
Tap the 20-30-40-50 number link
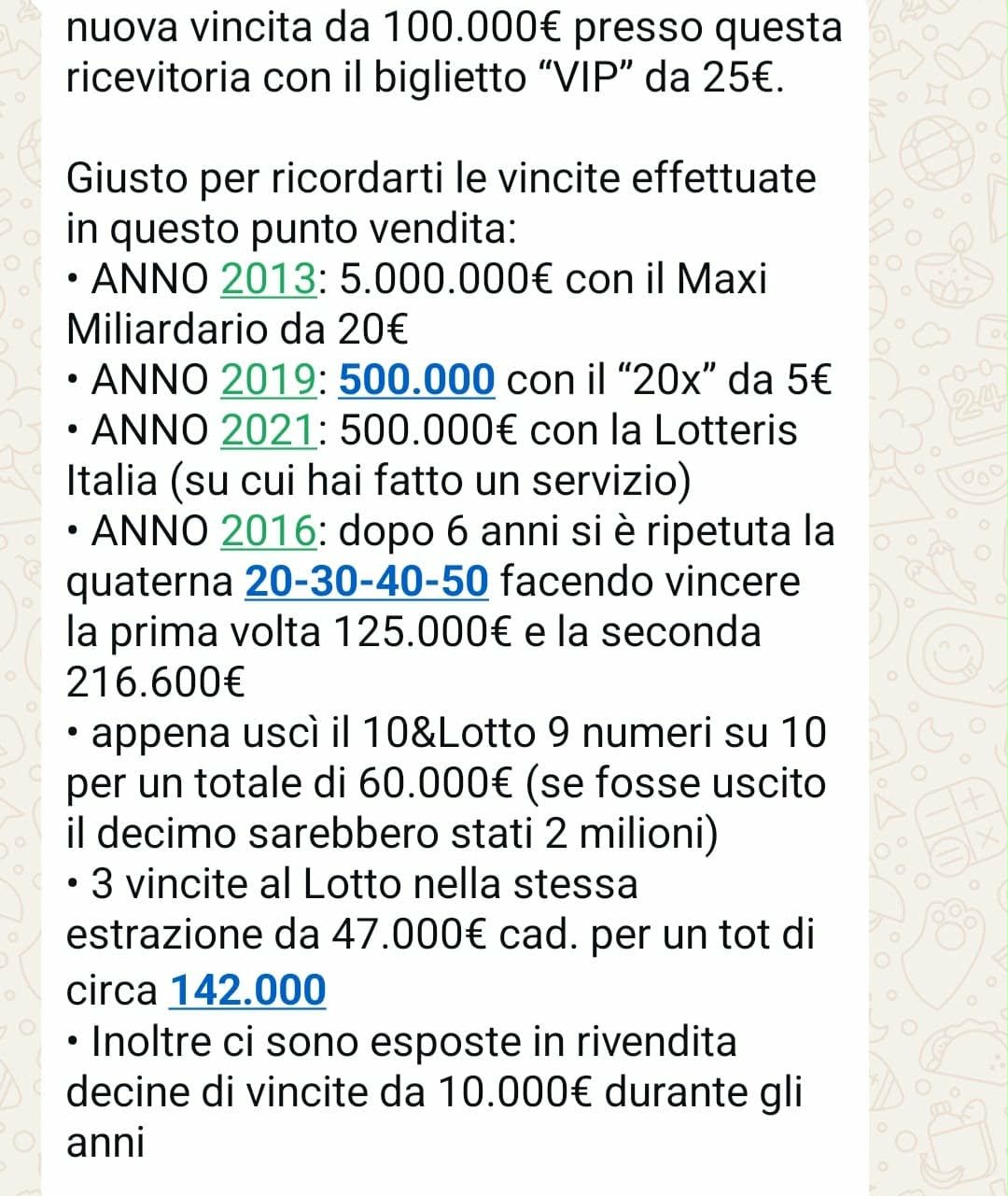tap(367, 582)
